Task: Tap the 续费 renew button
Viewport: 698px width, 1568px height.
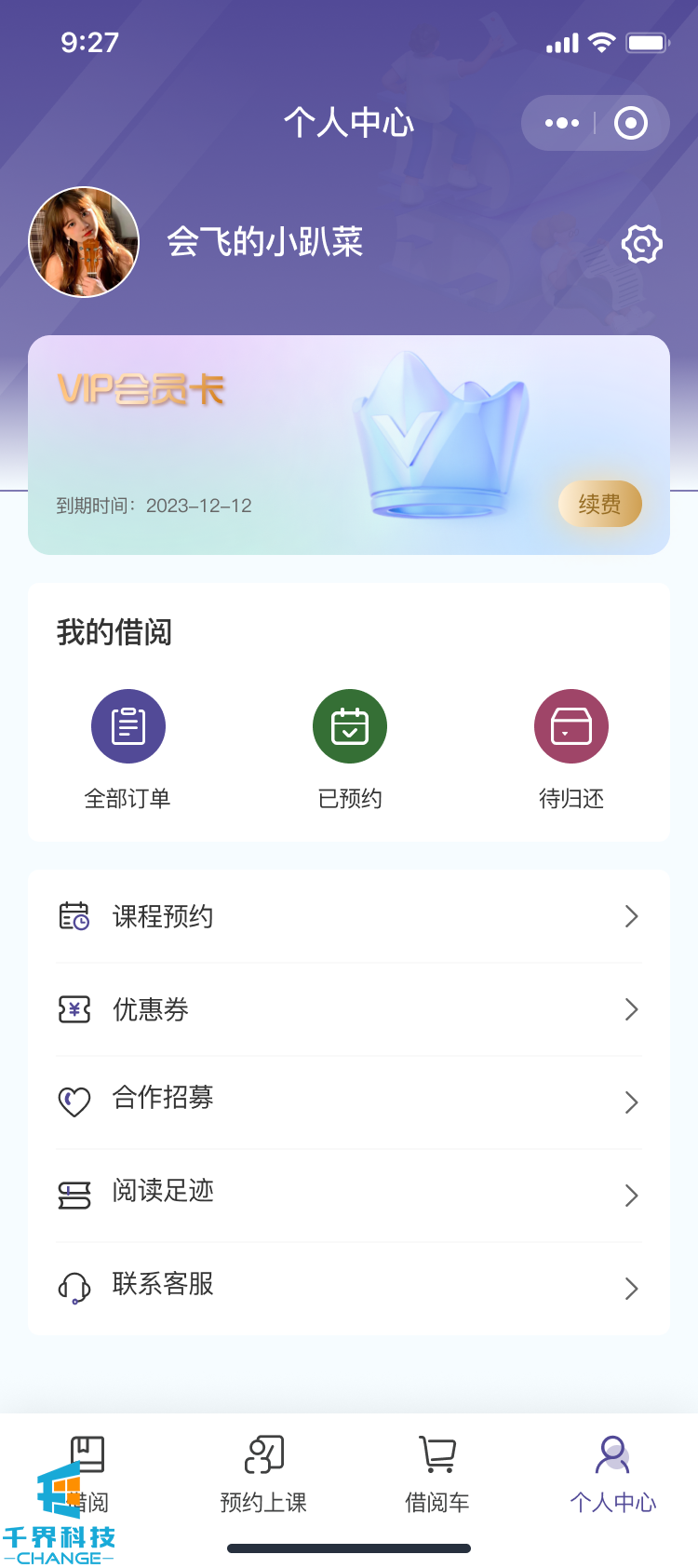Action: [x=599, y=504]
